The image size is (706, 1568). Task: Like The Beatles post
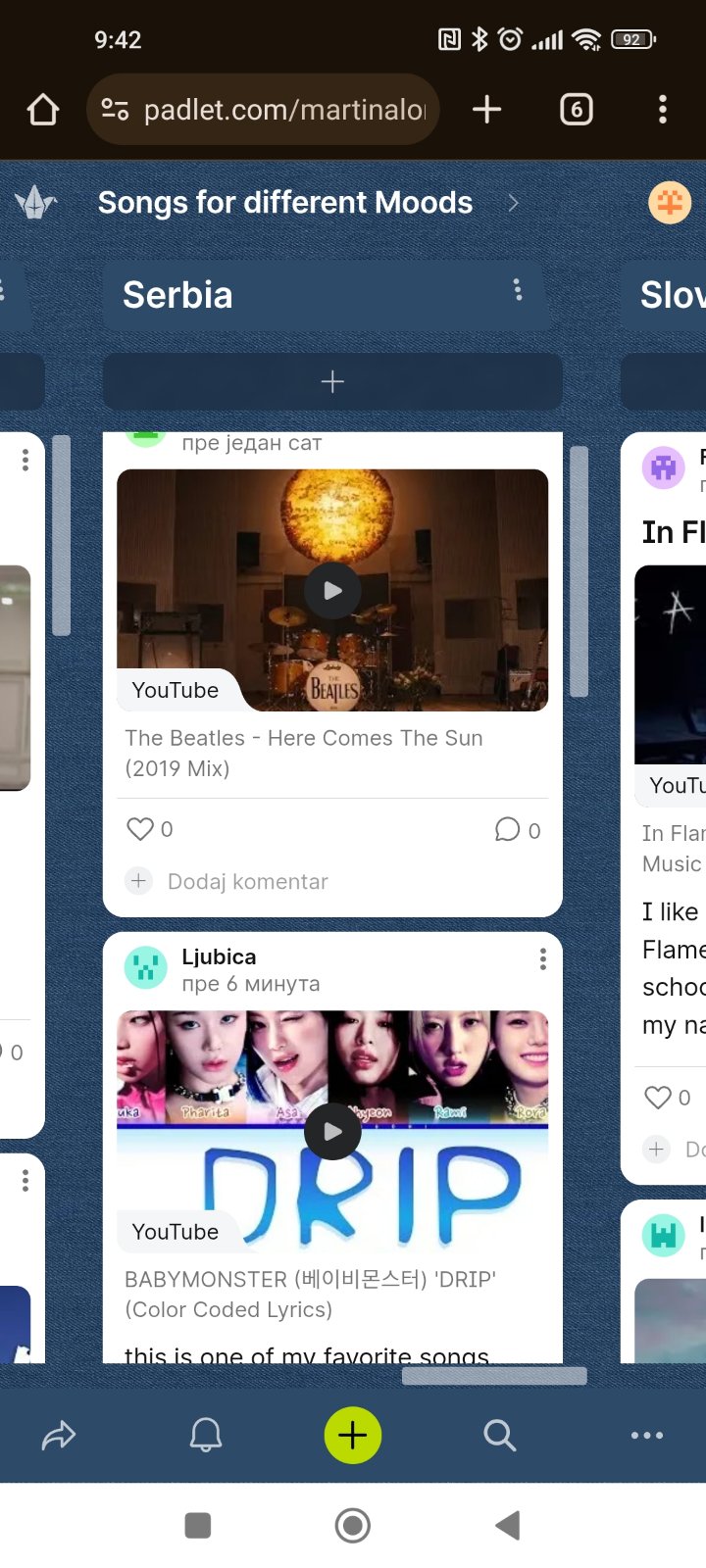pyautogui.click(x=141, y=829)
